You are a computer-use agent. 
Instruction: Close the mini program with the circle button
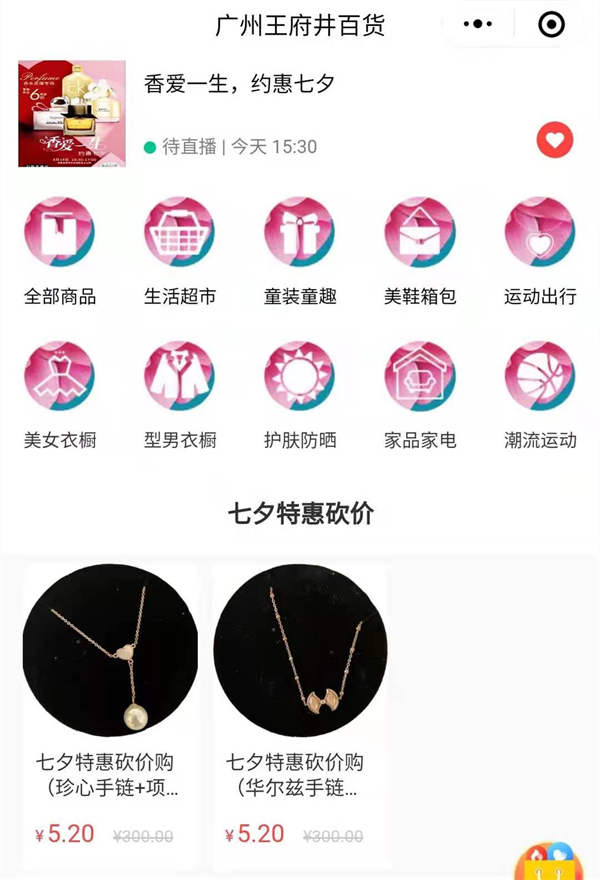tap(551, 25)
